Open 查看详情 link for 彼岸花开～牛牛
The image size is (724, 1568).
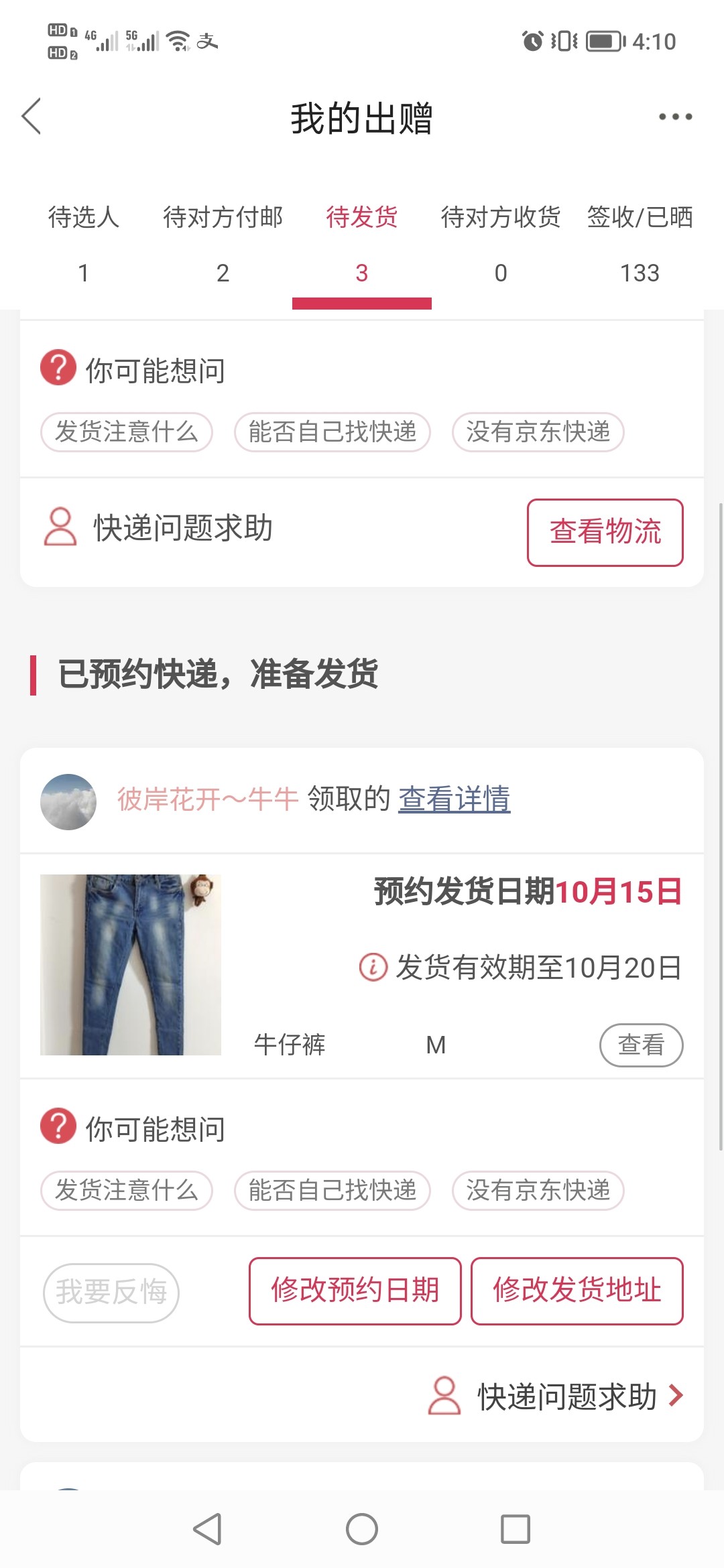pyautogui.click(x=455, y=799)
